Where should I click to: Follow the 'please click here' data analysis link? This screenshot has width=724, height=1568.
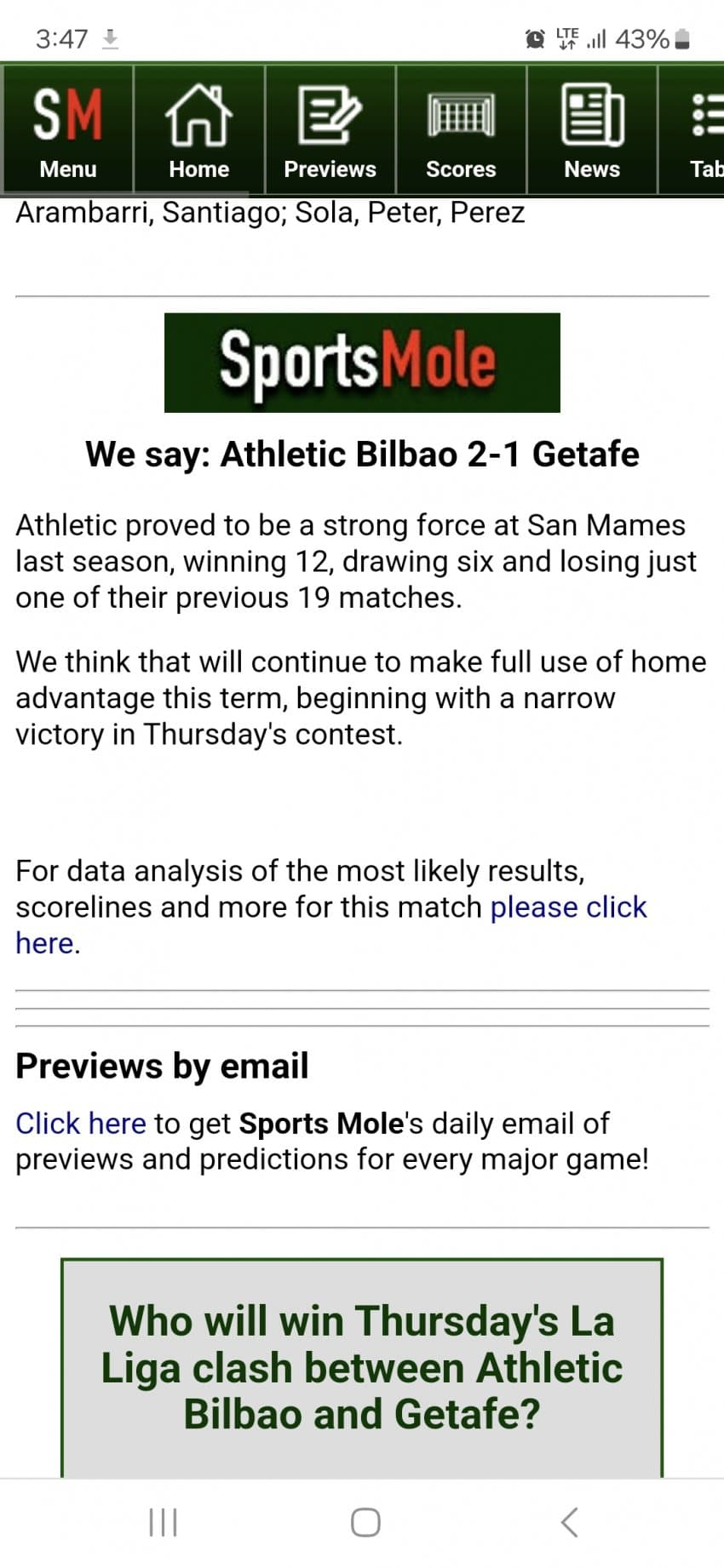tap(568, 907)
